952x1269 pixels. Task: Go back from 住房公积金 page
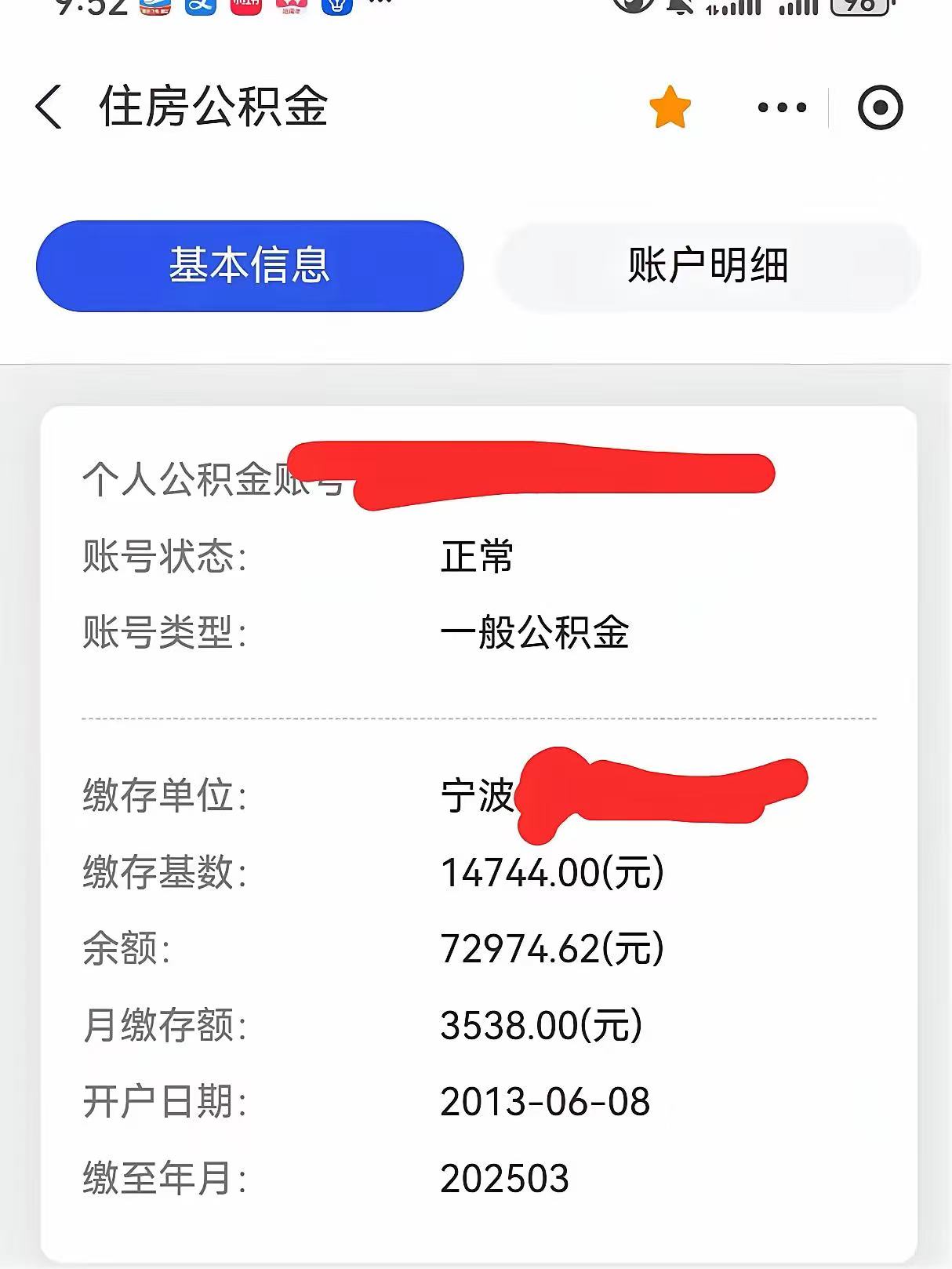pyautogui.click(x=49, y=107)
